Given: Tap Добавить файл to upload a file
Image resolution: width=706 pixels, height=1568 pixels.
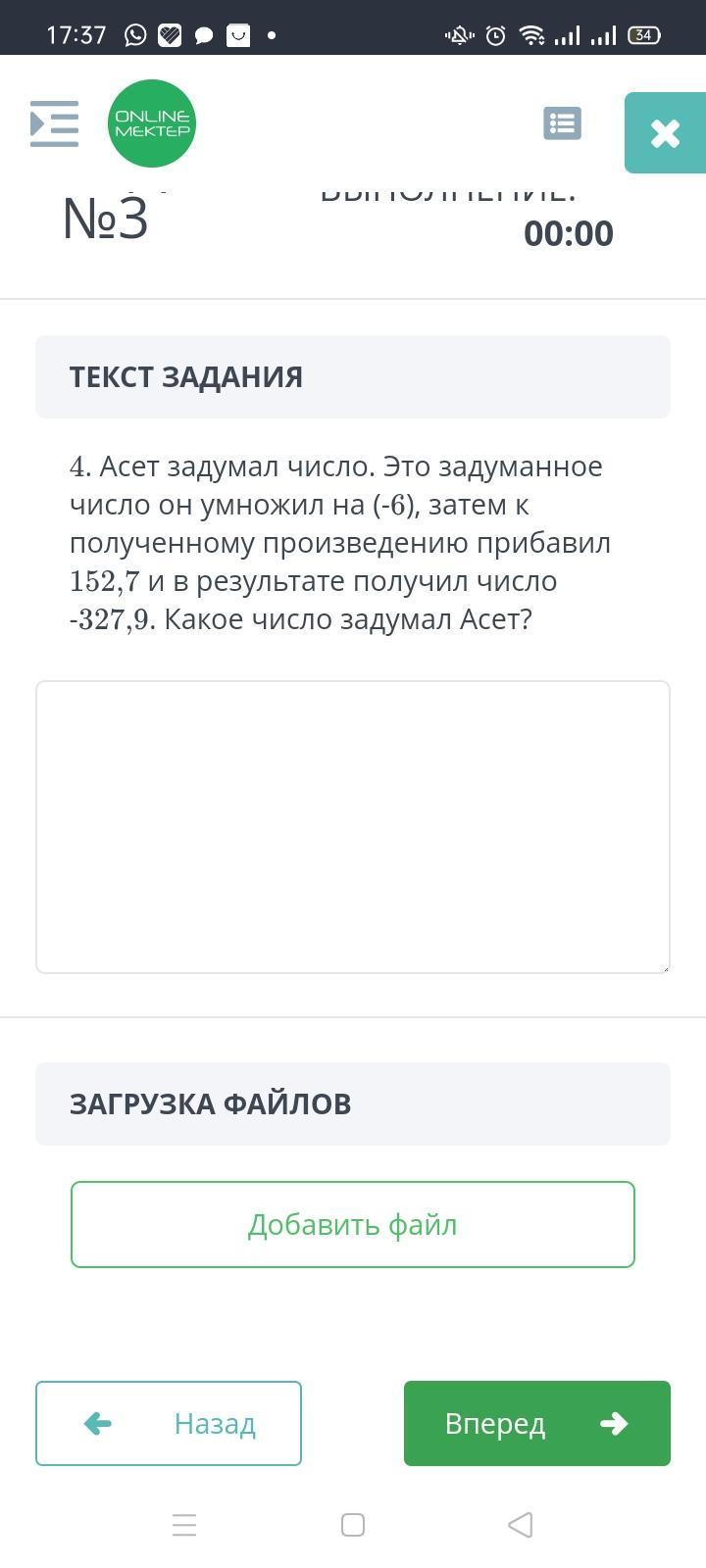Looking at the screenshot, I should pyautogui.click(x=353, y=1224).
